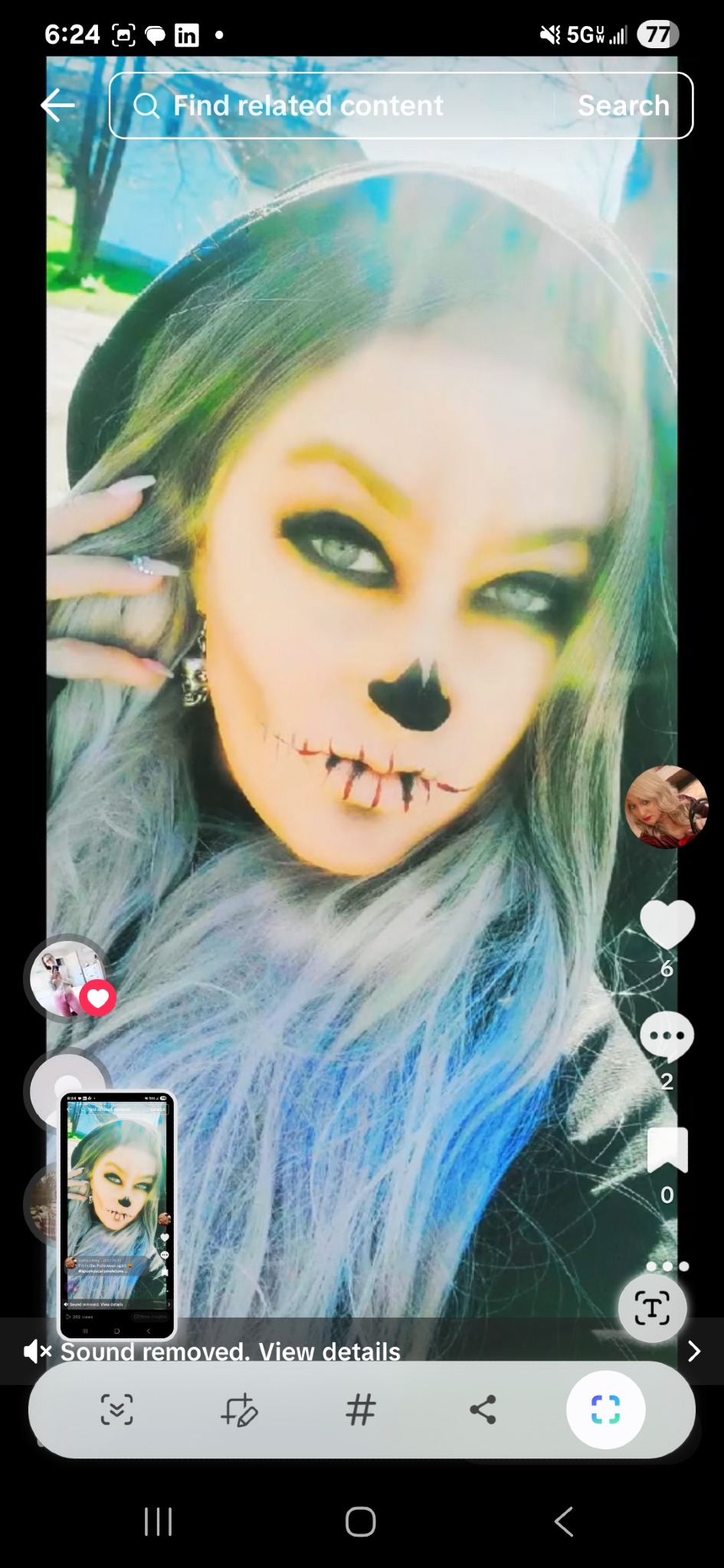Go back using the top-left arrow

pos(58,106)
